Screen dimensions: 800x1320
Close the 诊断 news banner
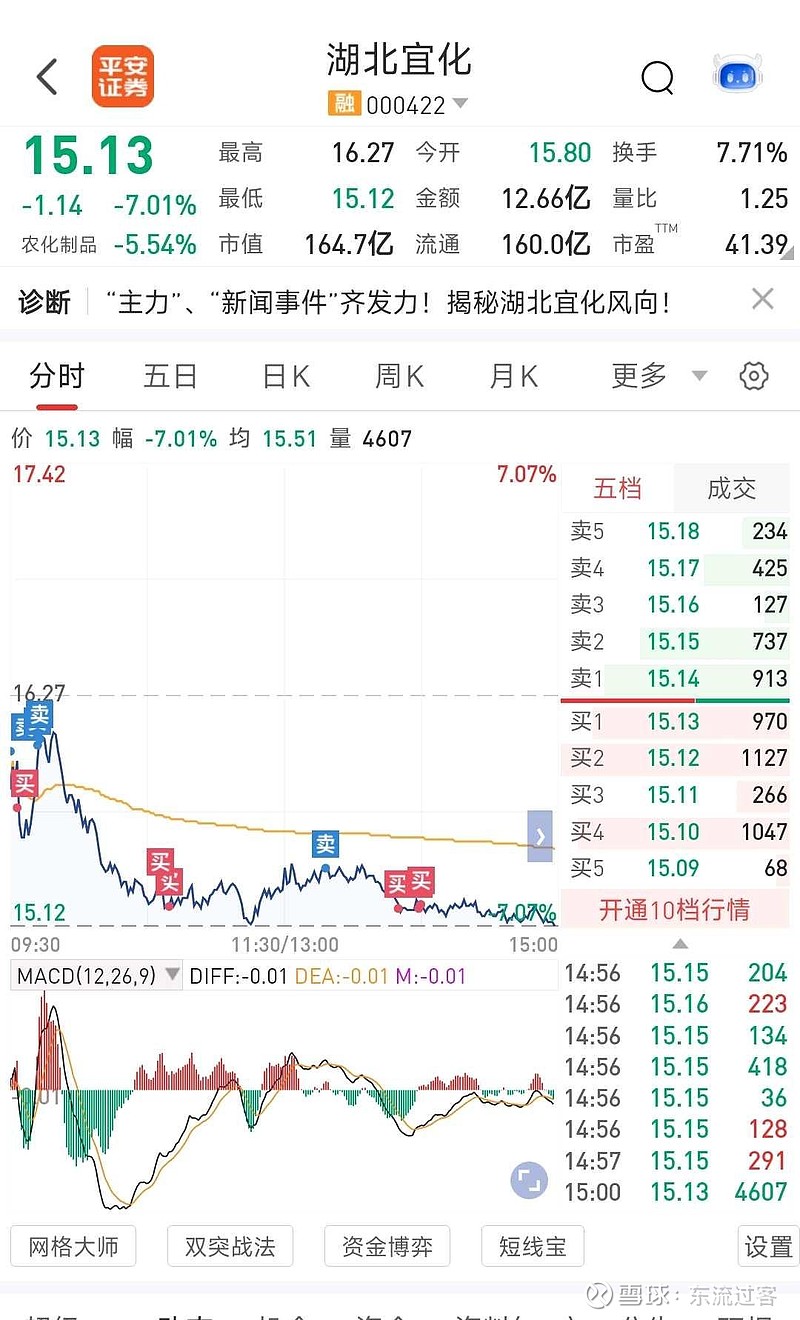763,298
